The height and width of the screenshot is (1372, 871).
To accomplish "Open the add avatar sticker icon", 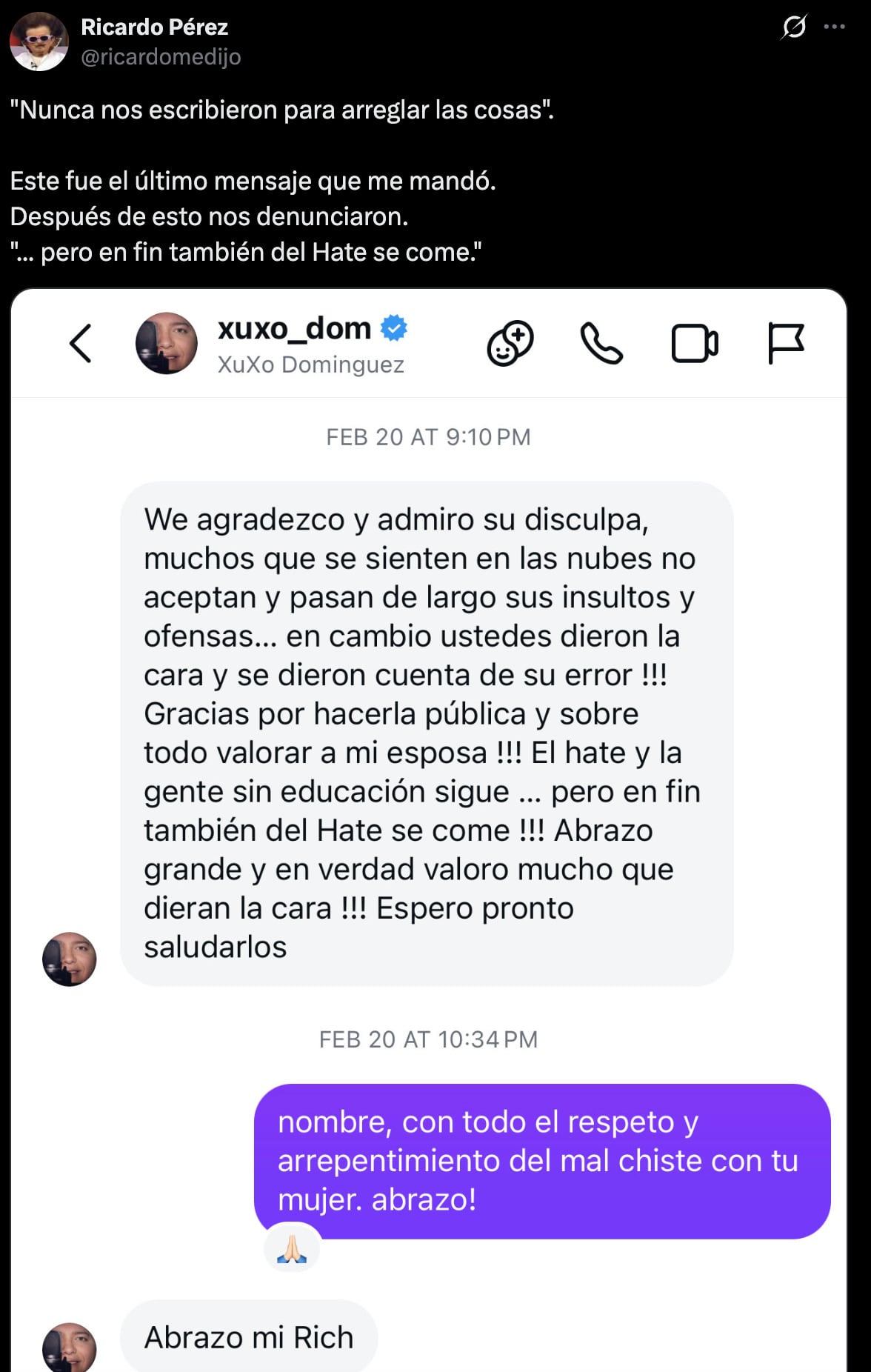I will pyautogui.click(x=511, y=343).
